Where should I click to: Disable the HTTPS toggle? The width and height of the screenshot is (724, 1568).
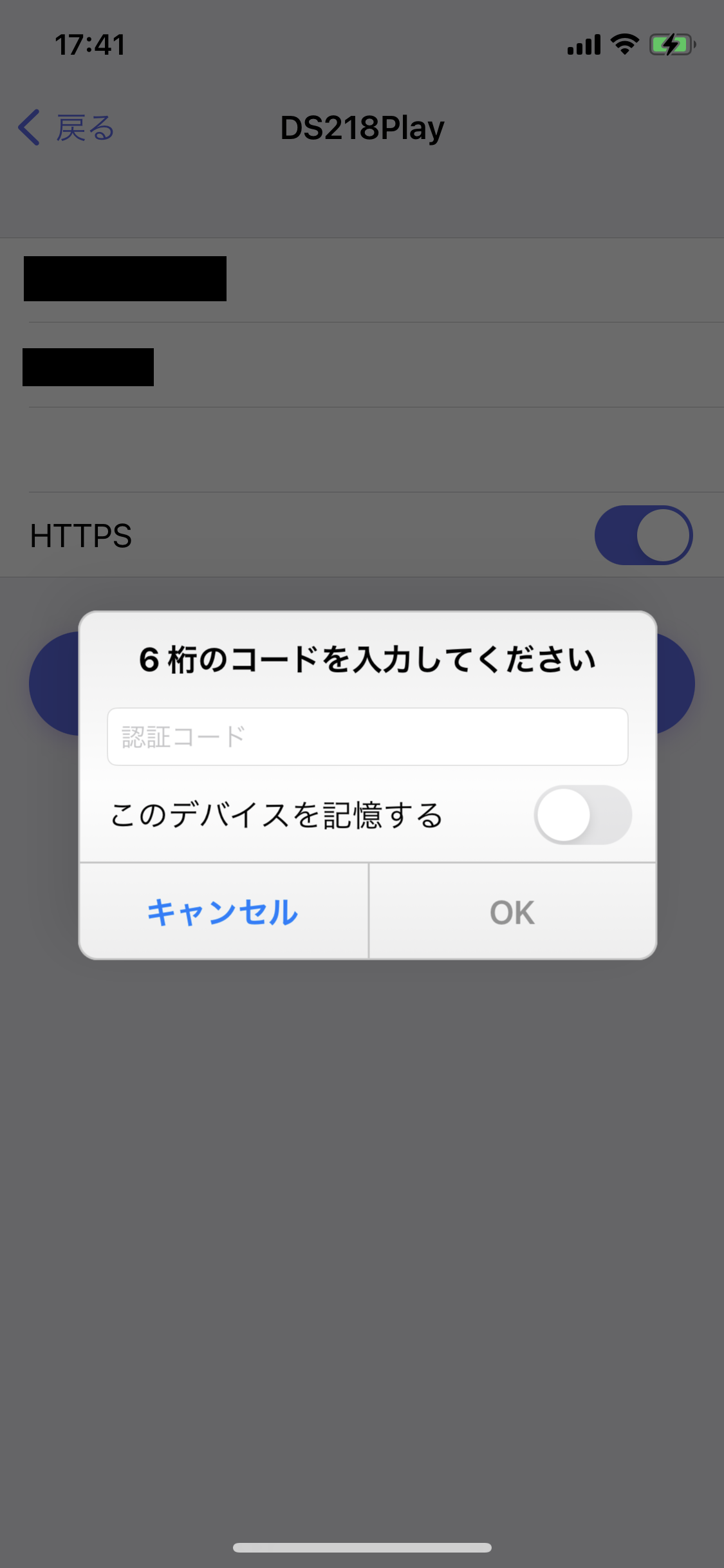pos(645,535)
